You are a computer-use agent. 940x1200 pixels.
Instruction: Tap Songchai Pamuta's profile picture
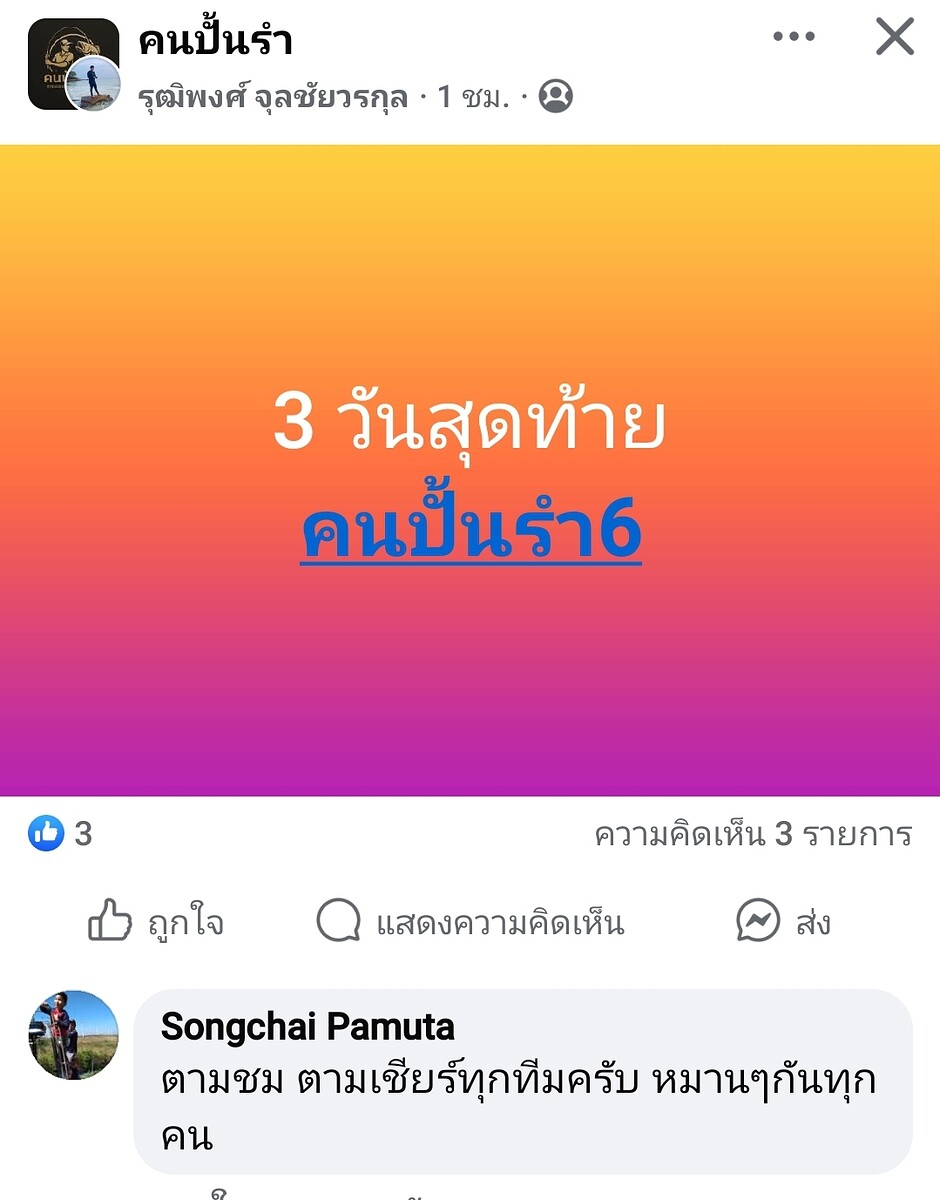point(73,1035)
